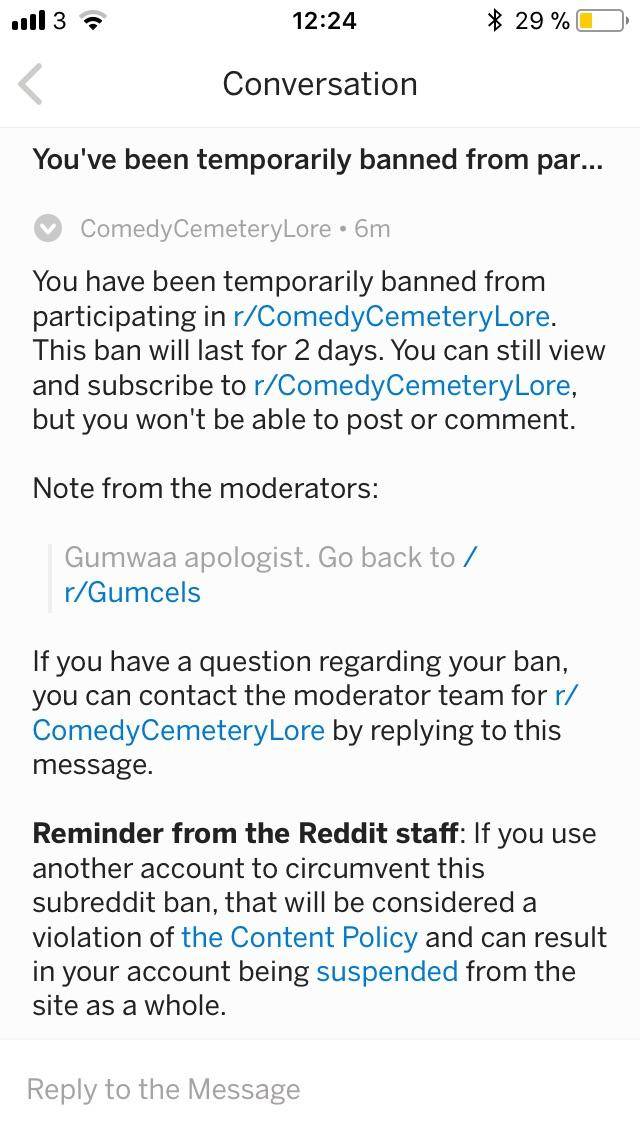Go back from the Conversation screen

31,84
